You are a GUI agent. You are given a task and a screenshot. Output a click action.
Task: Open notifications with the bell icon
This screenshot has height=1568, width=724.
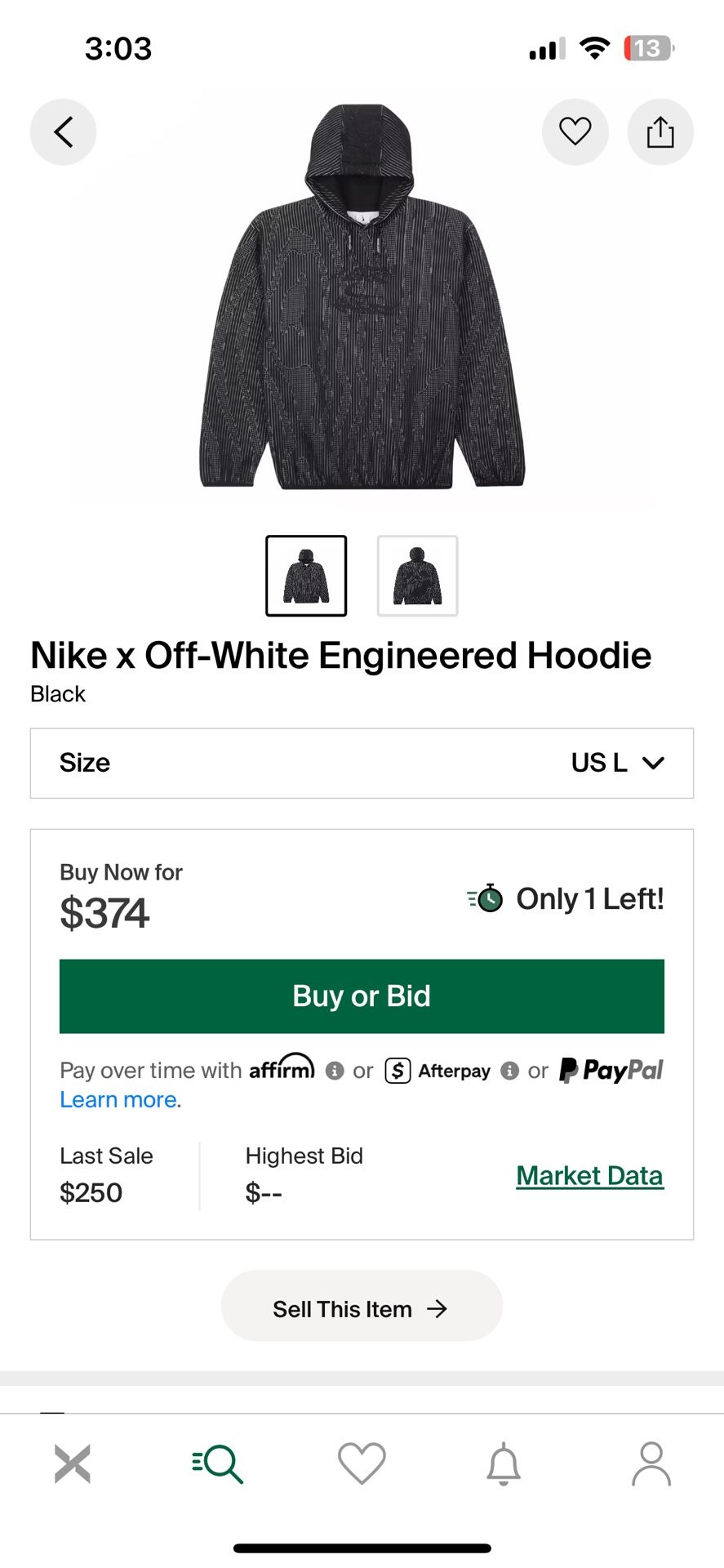503,1464
